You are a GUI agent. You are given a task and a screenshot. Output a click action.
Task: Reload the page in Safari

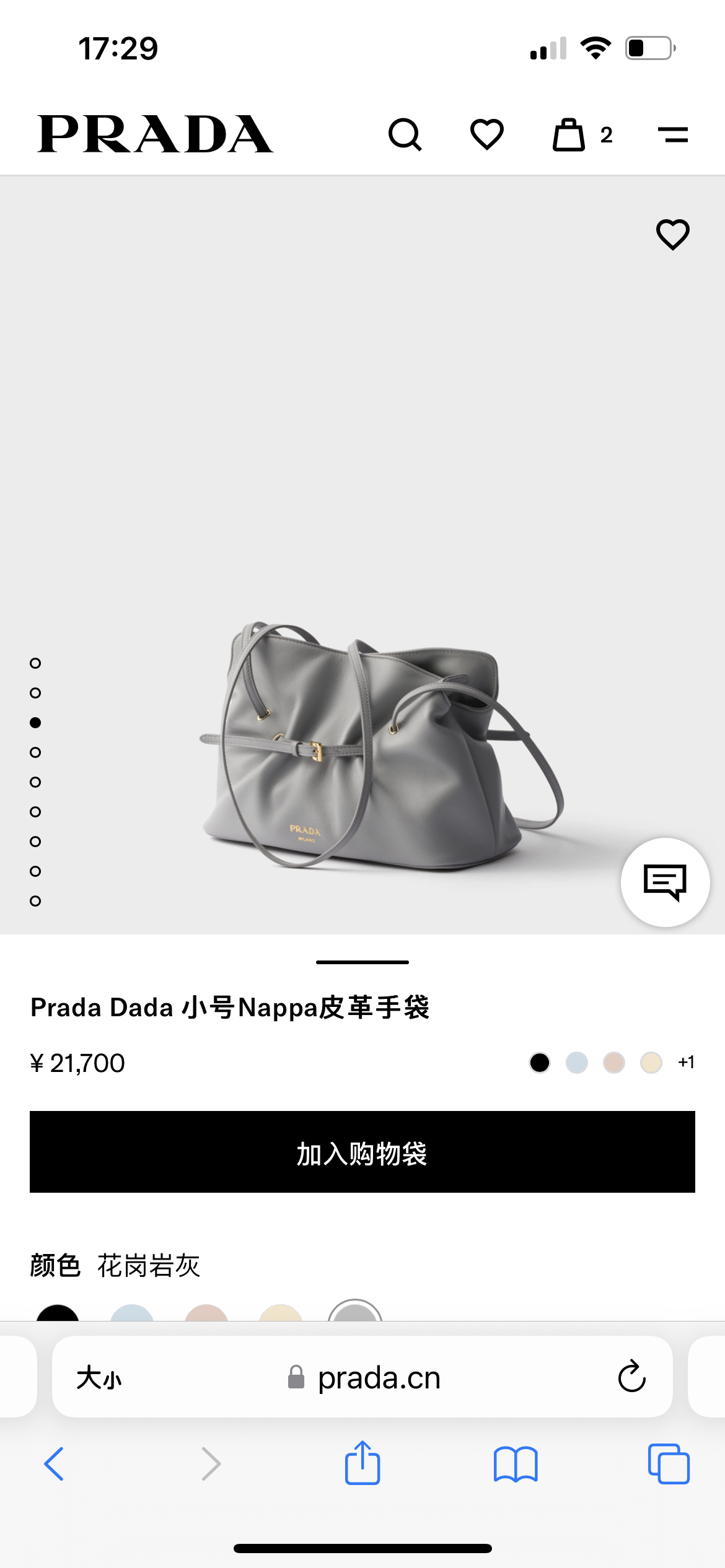point(631,1378)
